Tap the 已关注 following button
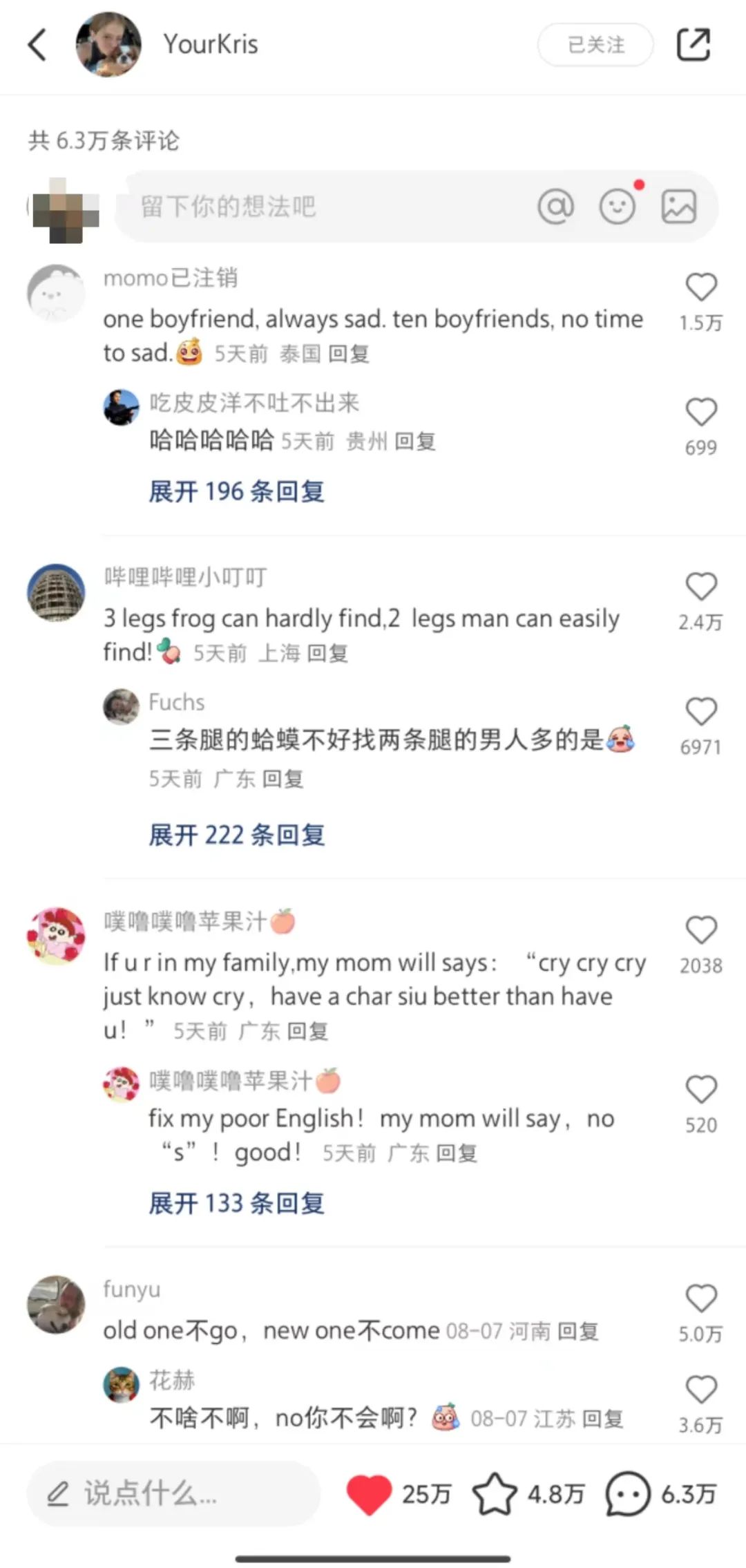This screenshot has width=746, height=1568. click(595, 45)
